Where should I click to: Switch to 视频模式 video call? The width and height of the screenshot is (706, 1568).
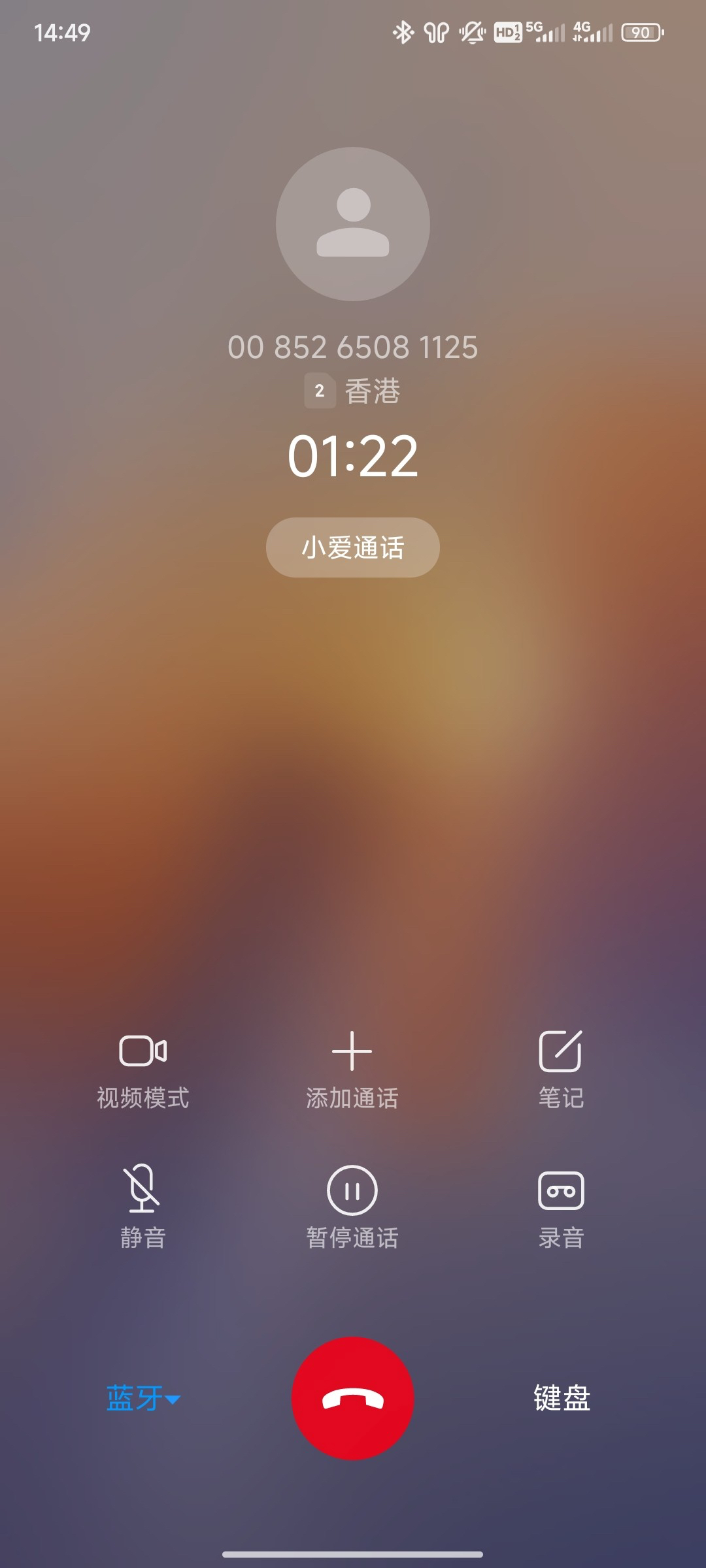click(x=143, y=1070)
